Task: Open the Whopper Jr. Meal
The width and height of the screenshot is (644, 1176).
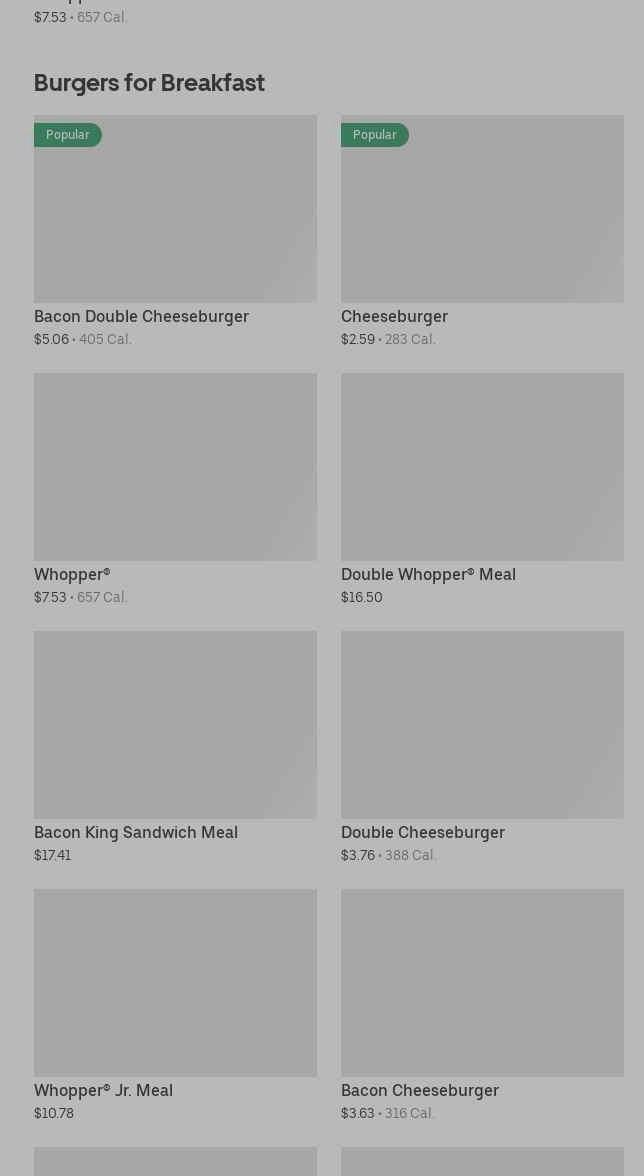Action: (175, 1005)
